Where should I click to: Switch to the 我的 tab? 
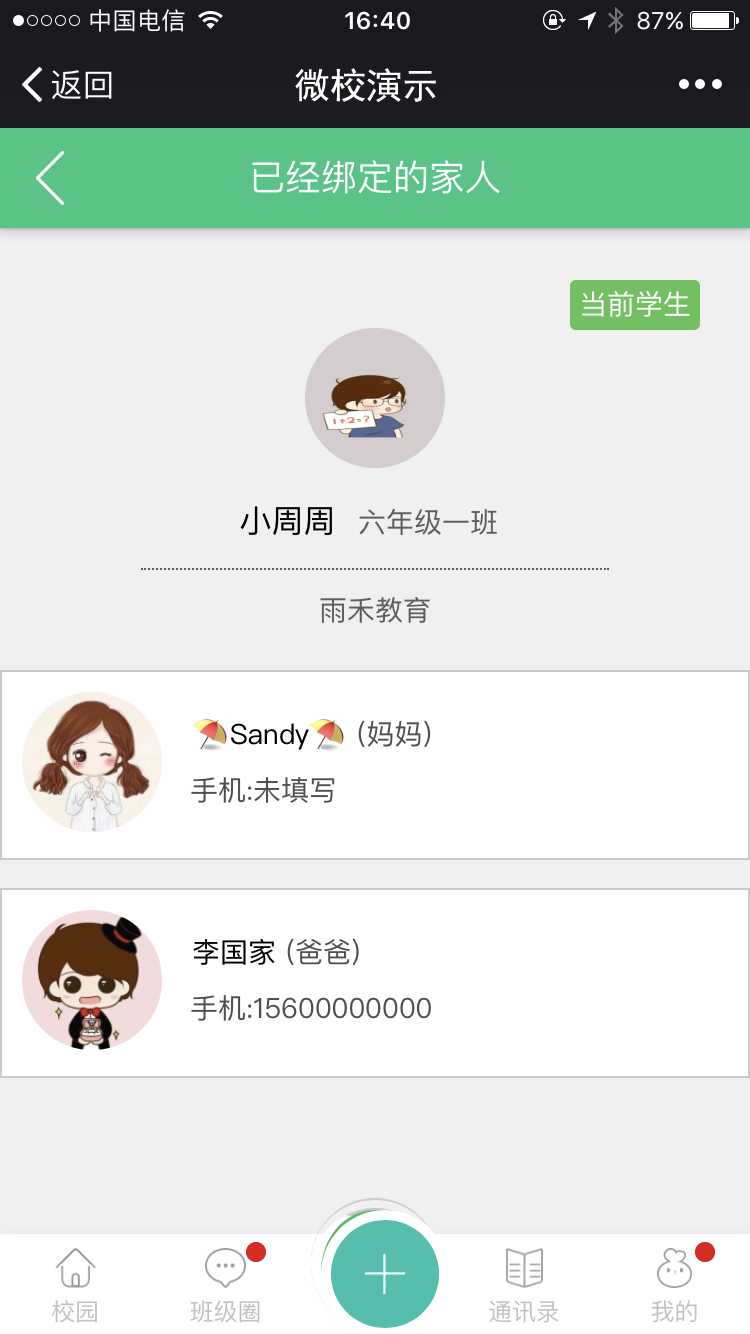coord(675,1285)
